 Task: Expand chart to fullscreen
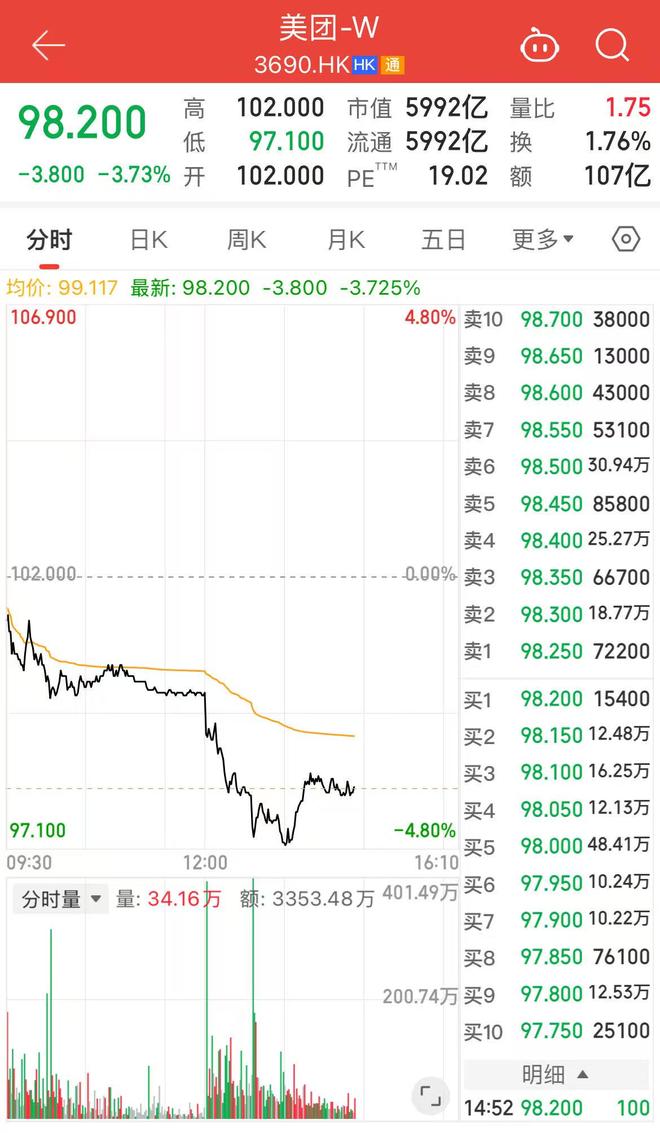(x=430, y=1095)
